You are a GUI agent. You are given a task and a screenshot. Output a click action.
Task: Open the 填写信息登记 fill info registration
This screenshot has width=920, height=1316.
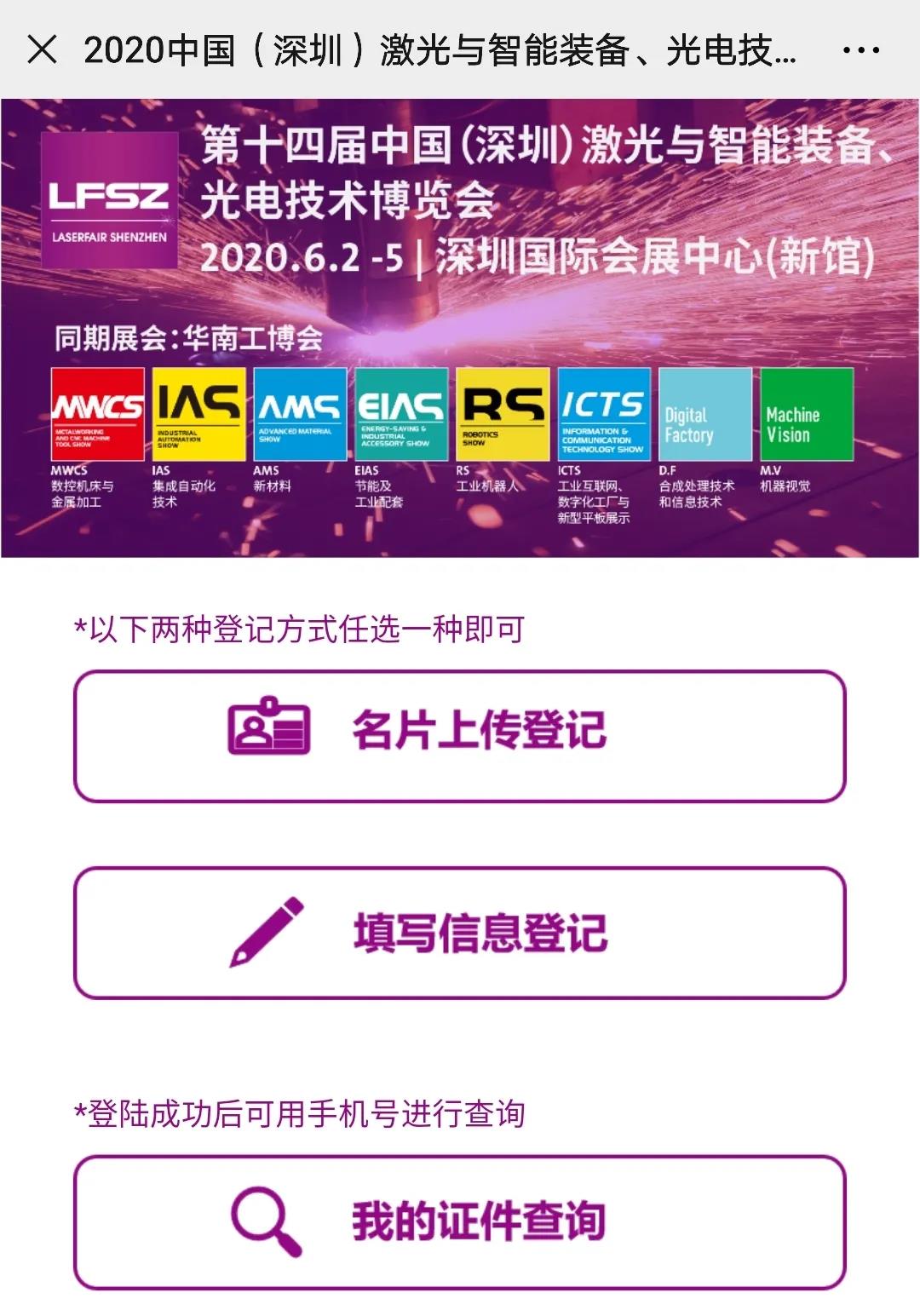[460, 933]
